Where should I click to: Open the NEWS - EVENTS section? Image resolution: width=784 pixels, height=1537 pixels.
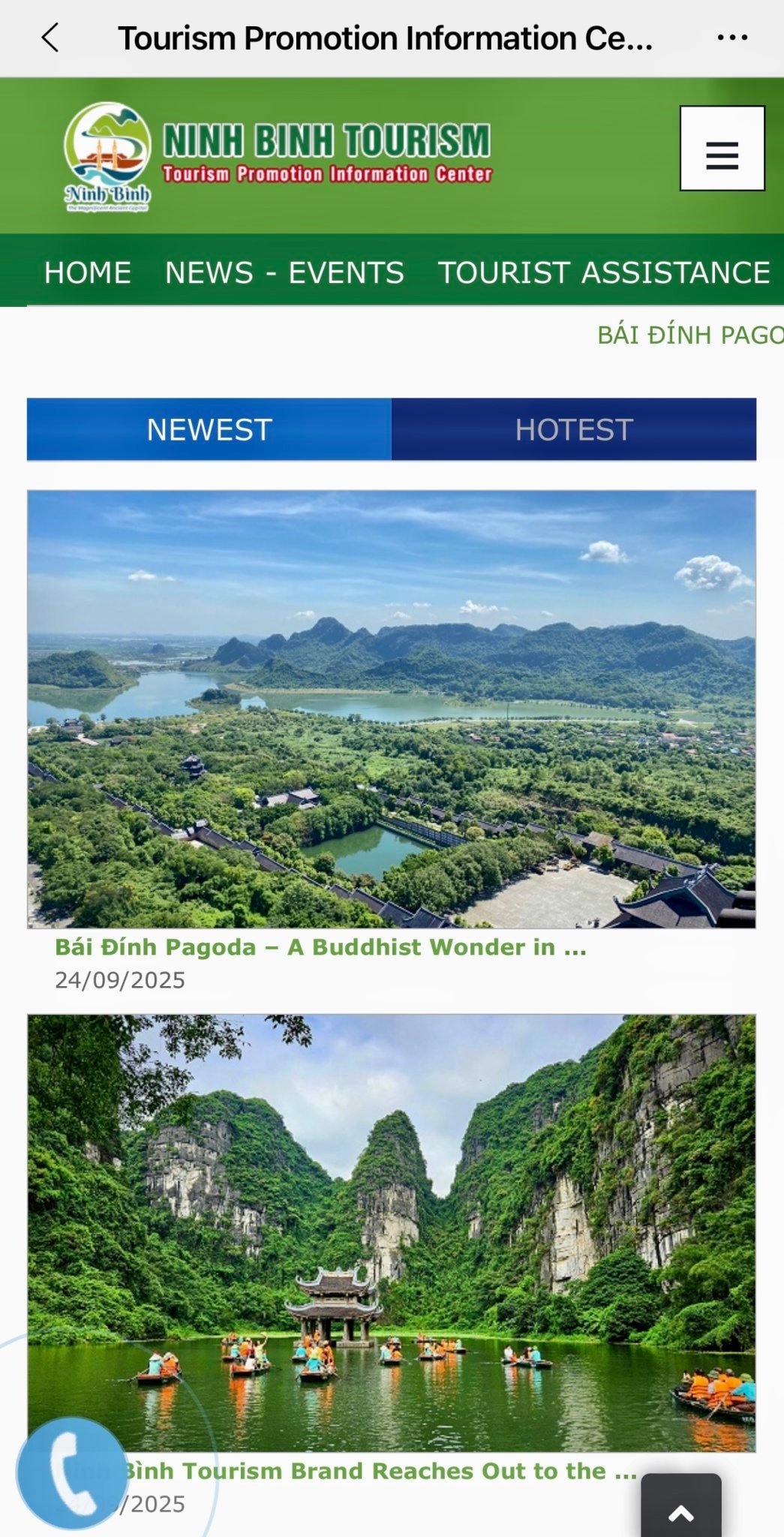(284, 272)
